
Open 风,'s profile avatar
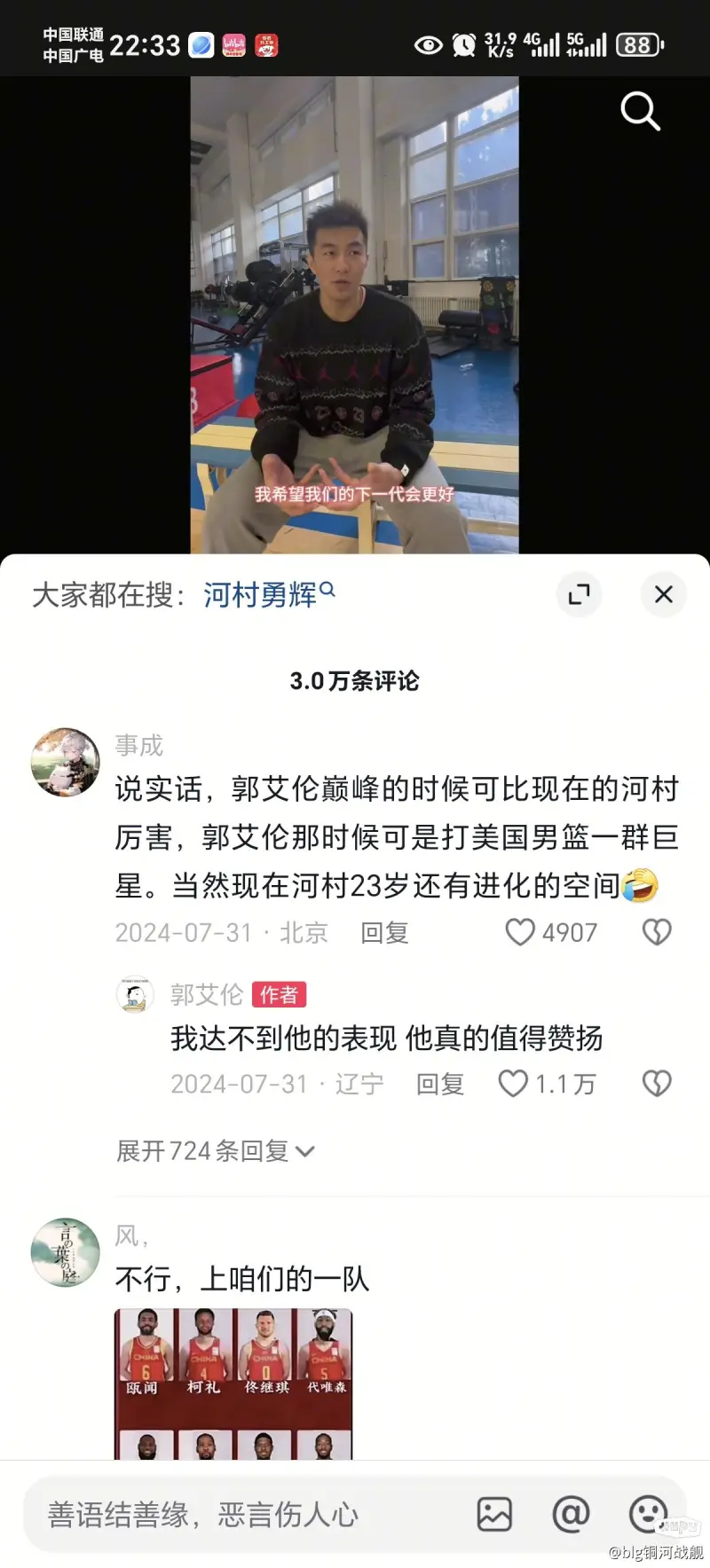tap(65, 1251)
